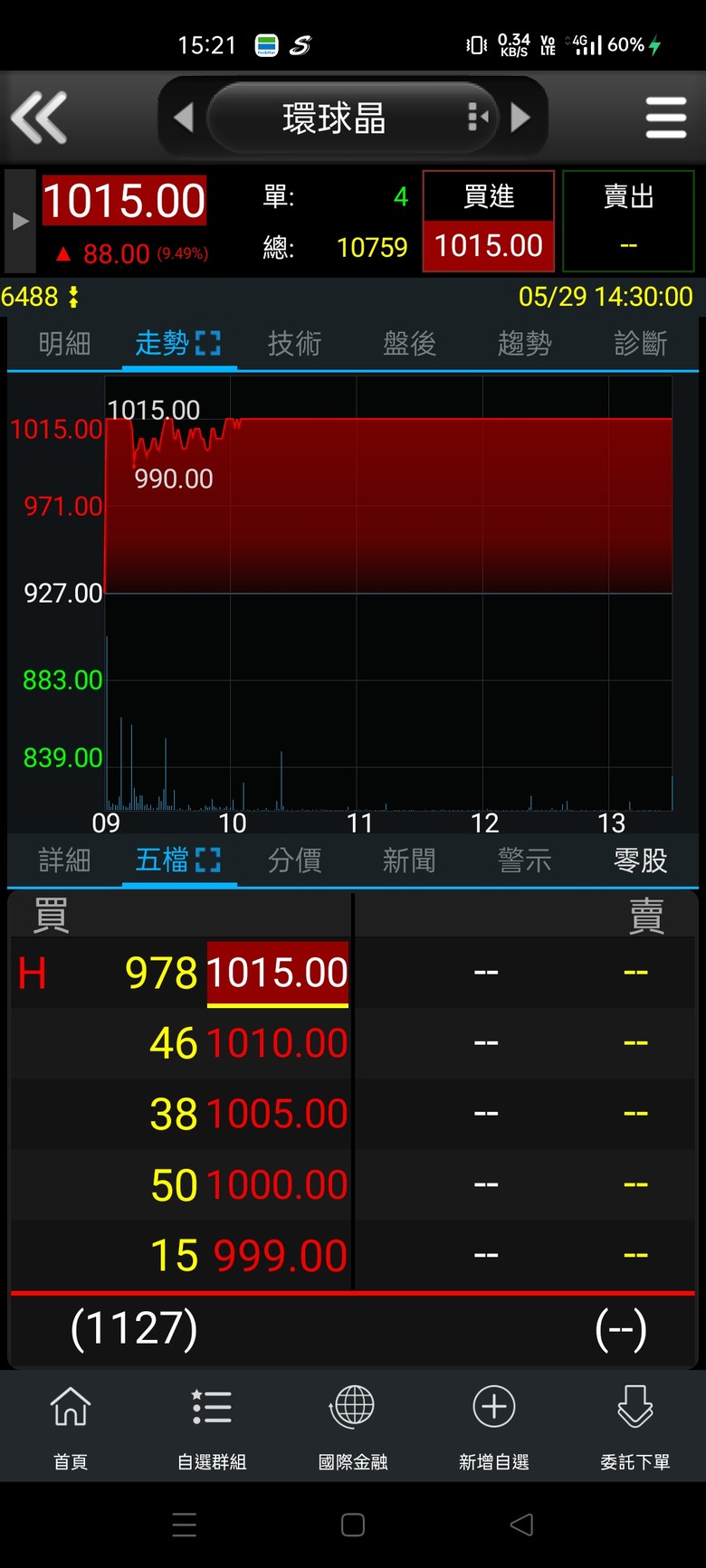This screenshot has width=706, height=1568.
Task: Tap the 賣出 sell button
Action: pos(628,222)
